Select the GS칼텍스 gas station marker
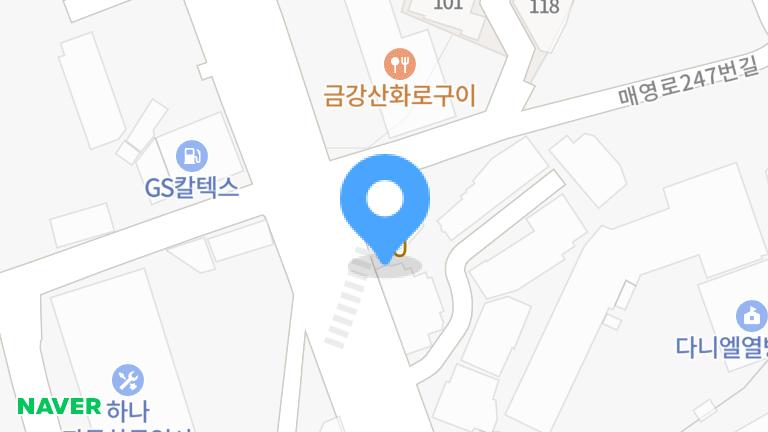 (191, 155)
